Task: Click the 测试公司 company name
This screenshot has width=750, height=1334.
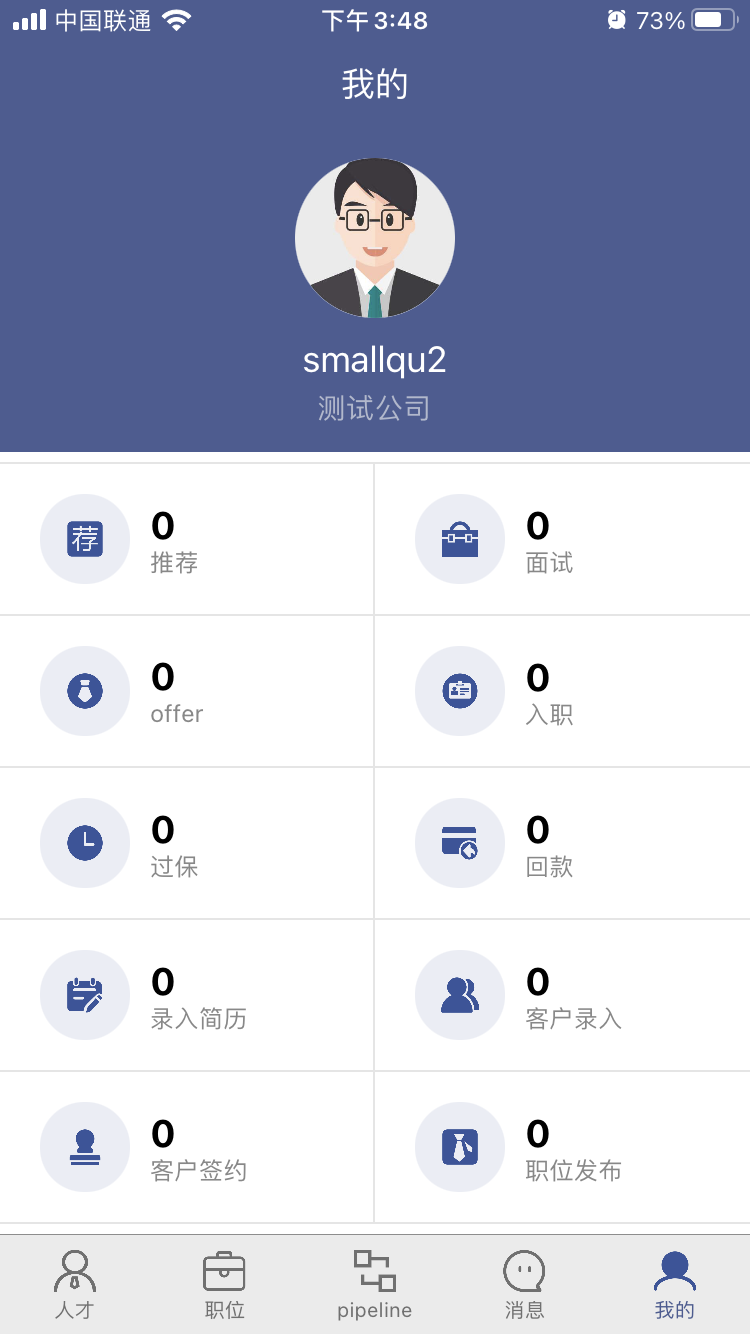Action: point(375,406)
